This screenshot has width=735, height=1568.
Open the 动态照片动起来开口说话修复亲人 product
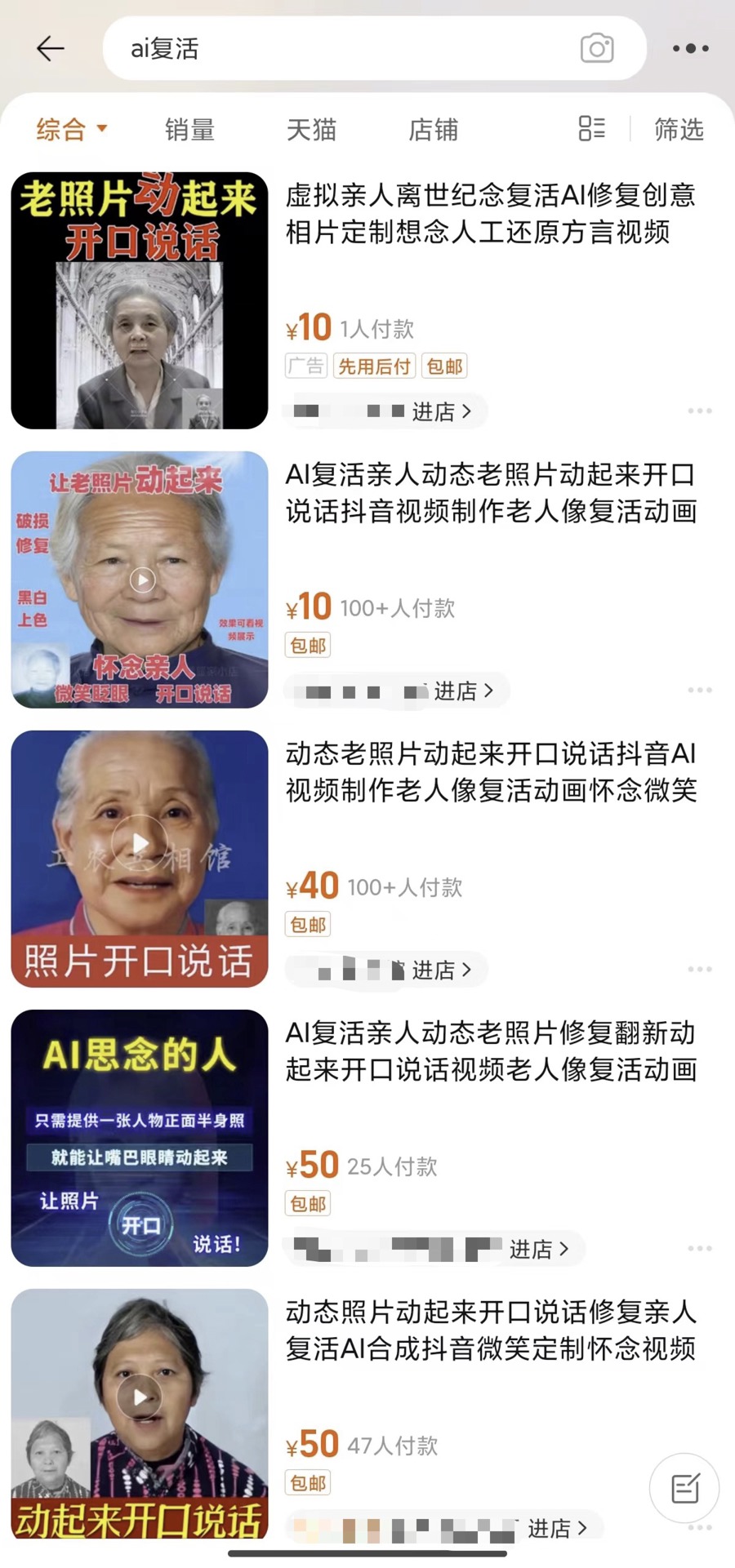[490, 1330]
